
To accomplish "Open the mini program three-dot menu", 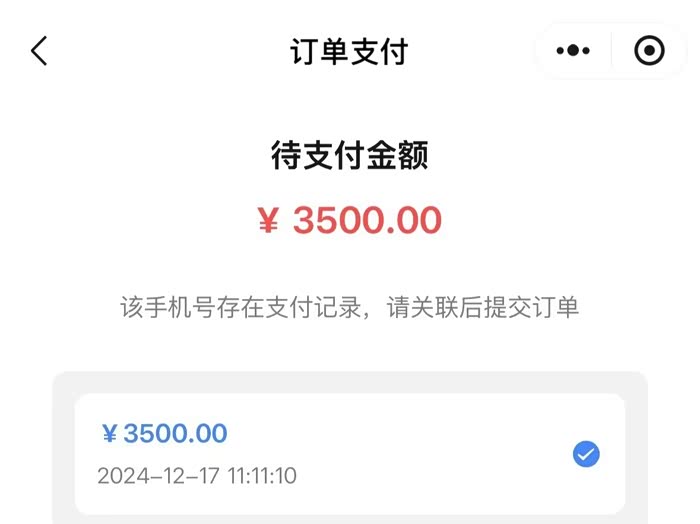I will pyautogui.click(x=573, y=50).
